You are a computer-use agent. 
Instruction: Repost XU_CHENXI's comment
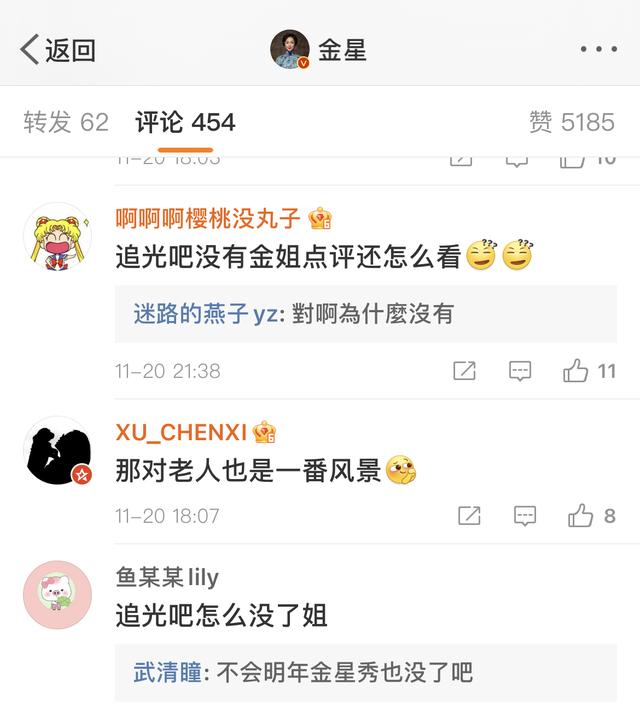[x=469, y=516]
